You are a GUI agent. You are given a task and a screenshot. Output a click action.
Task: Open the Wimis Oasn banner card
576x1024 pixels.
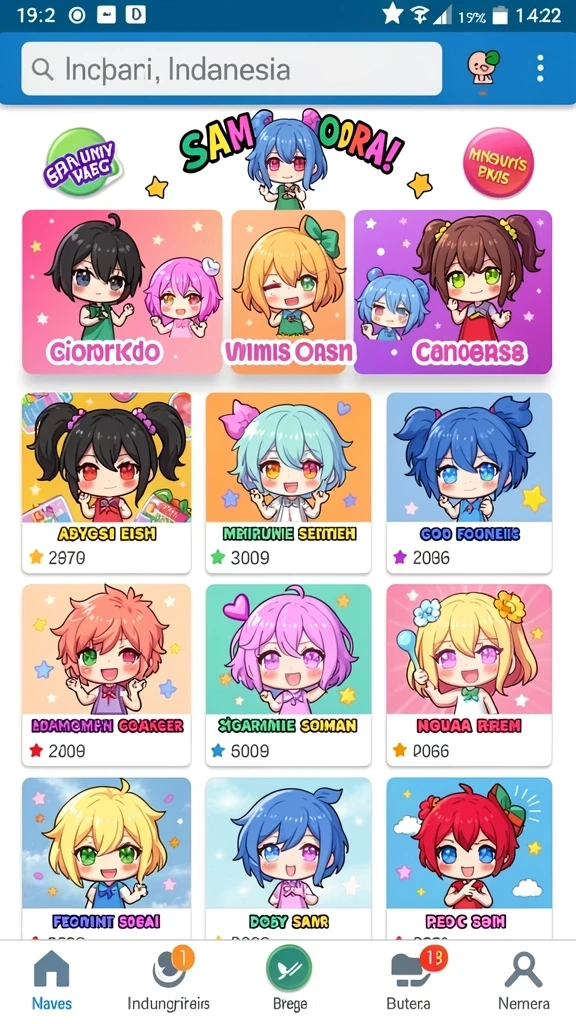click(x=289, y=291)
